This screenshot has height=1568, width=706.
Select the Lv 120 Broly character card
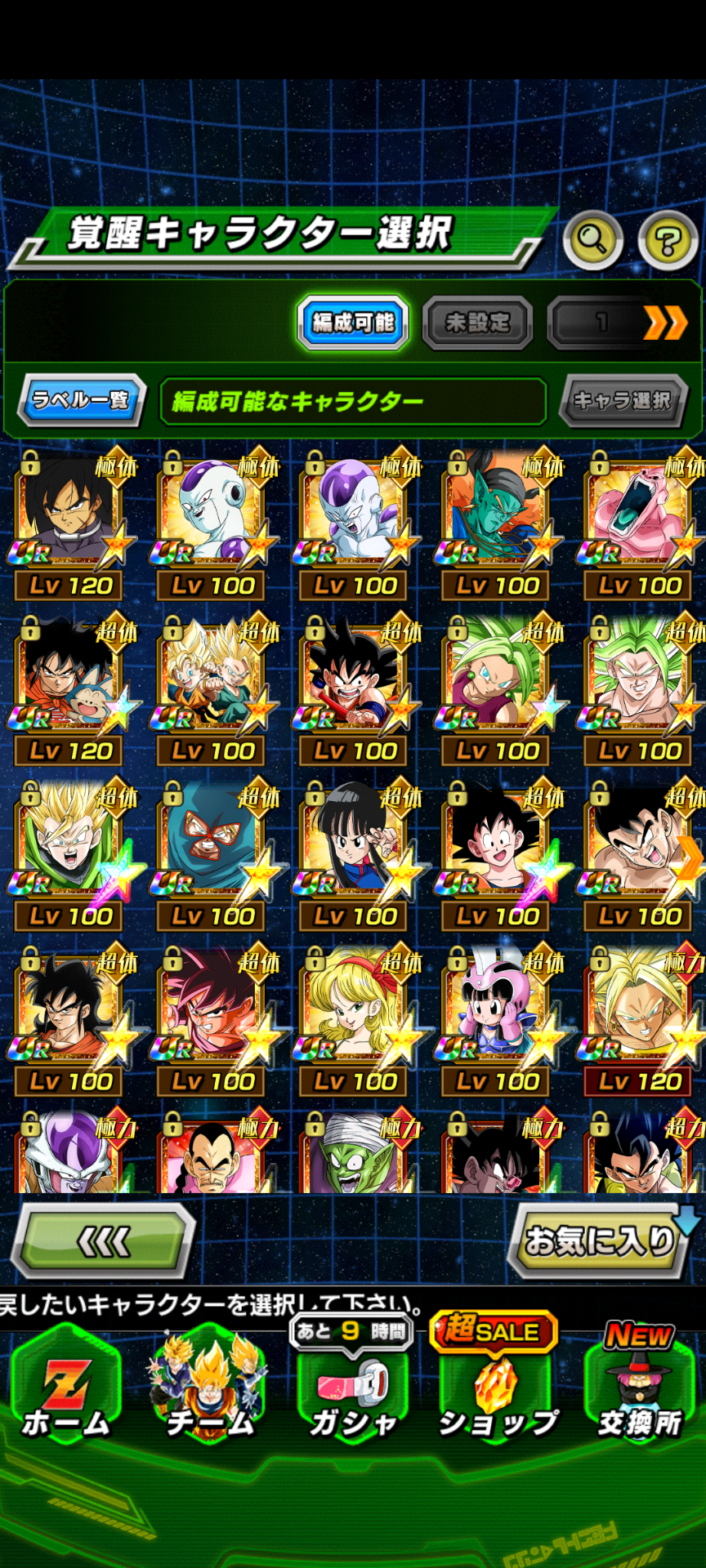[x=69, y=525]
